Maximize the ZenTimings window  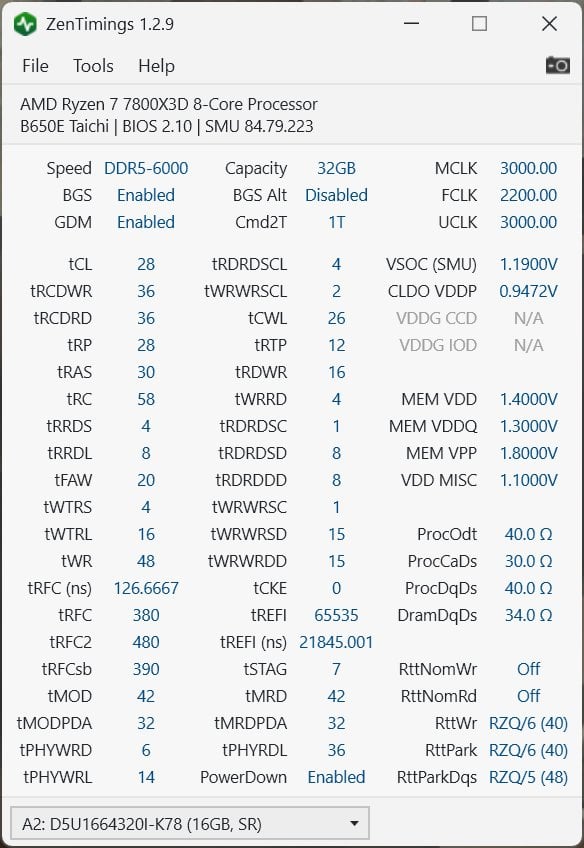(x=479, y=24)
